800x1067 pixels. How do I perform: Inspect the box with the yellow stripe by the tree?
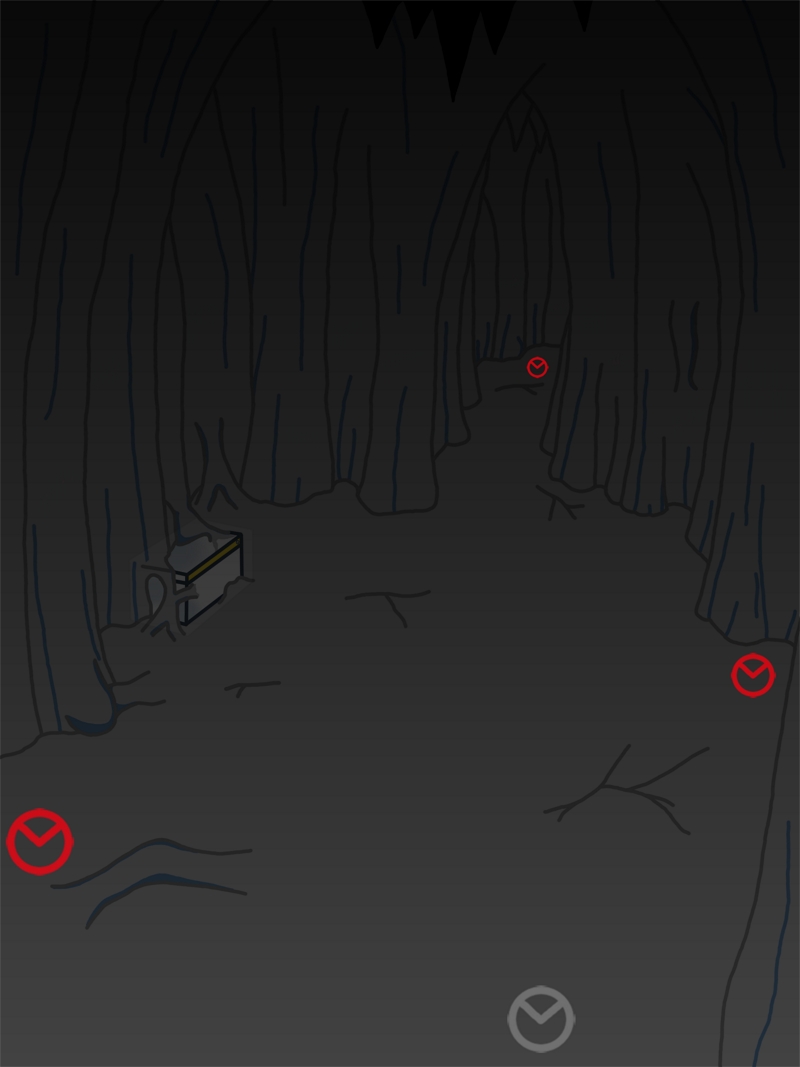[212, 580]
